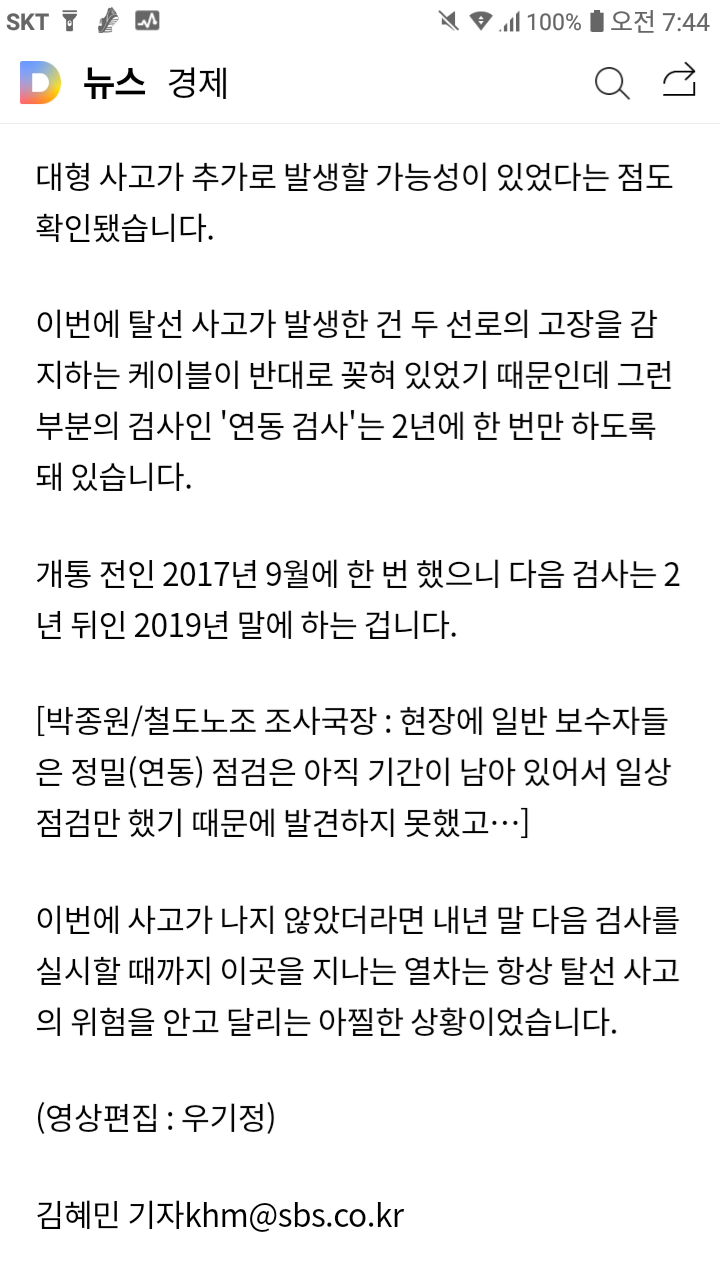Share this news article
720x1280 pixels.
(x=680, y=81)
